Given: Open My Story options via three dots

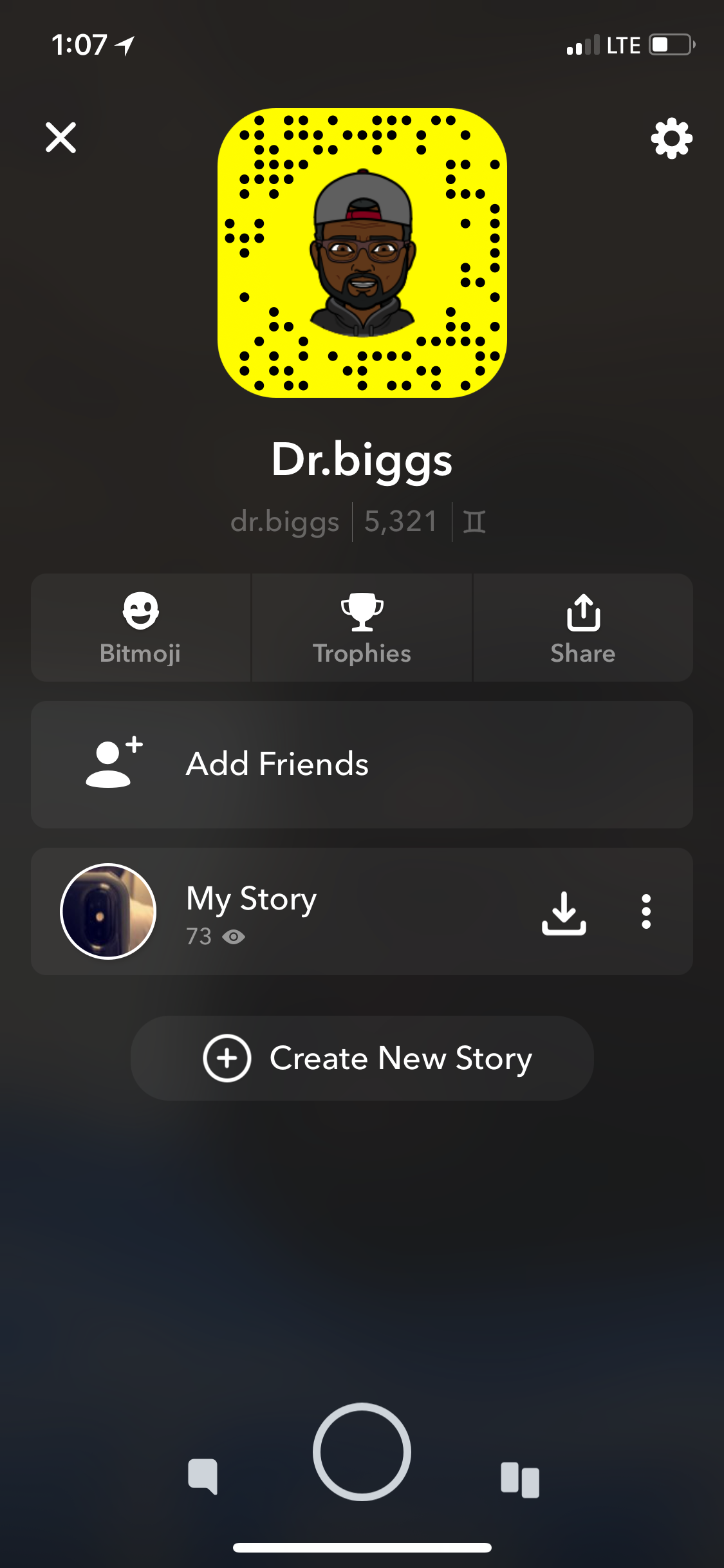Looking at the screenshot, I should pyautogui.click(x=646, y=911).
